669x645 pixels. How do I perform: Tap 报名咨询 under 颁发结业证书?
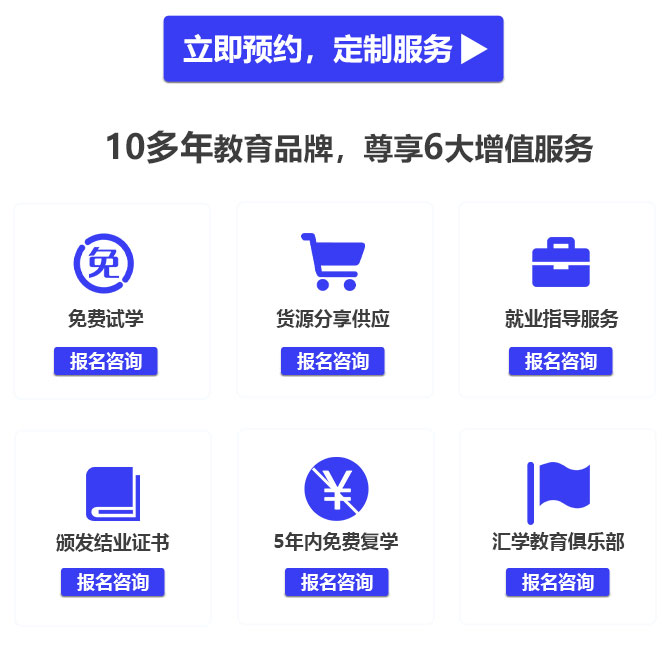[x=112, y=582]
